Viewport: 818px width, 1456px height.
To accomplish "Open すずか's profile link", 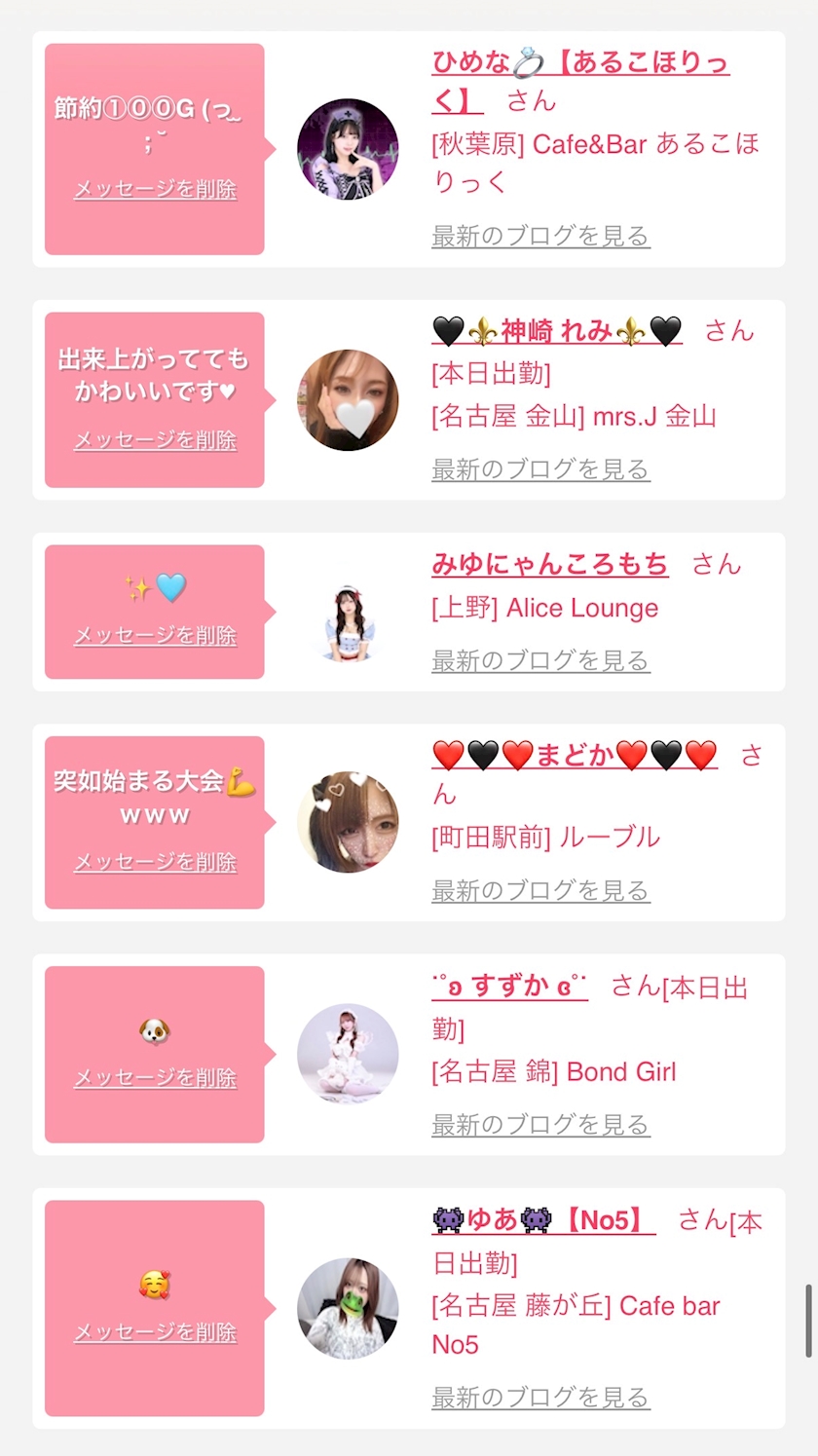I will coord(509,986).
